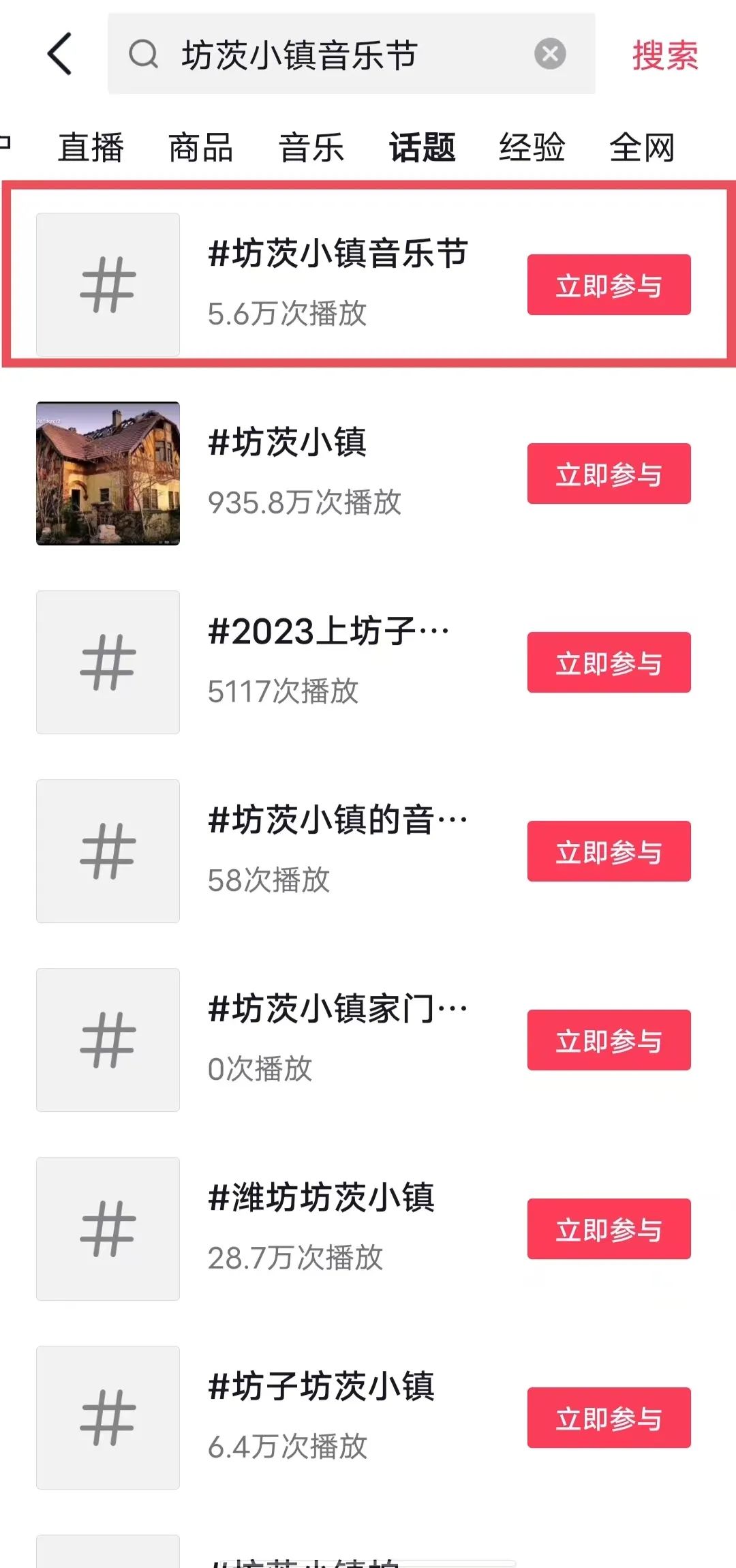Tap 立即参与 for 坊茨小镇音乐节
Screen dimensions: 736x1568
[x=609, y=286]
